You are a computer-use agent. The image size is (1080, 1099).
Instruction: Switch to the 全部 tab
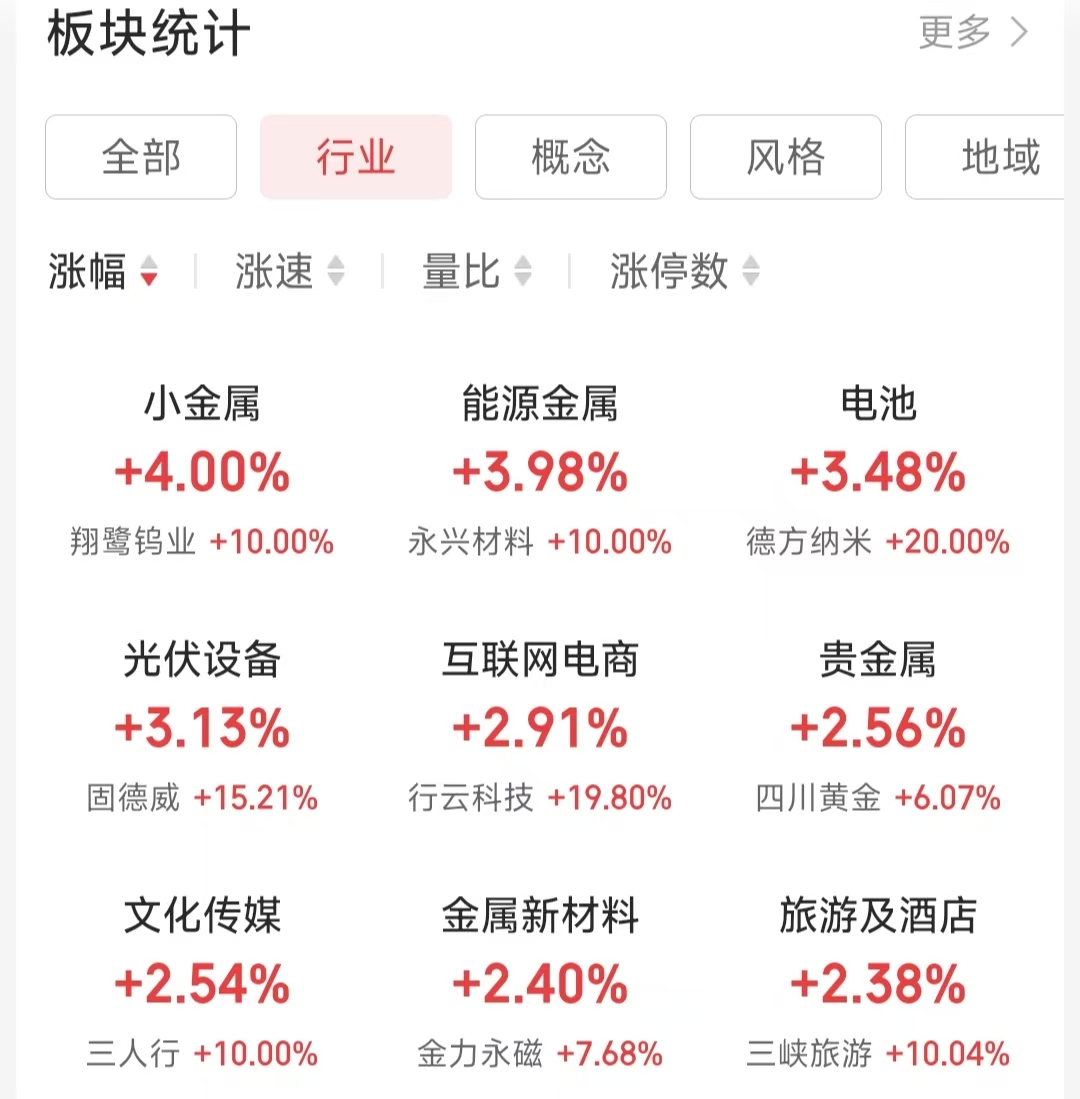pos(141,158)
